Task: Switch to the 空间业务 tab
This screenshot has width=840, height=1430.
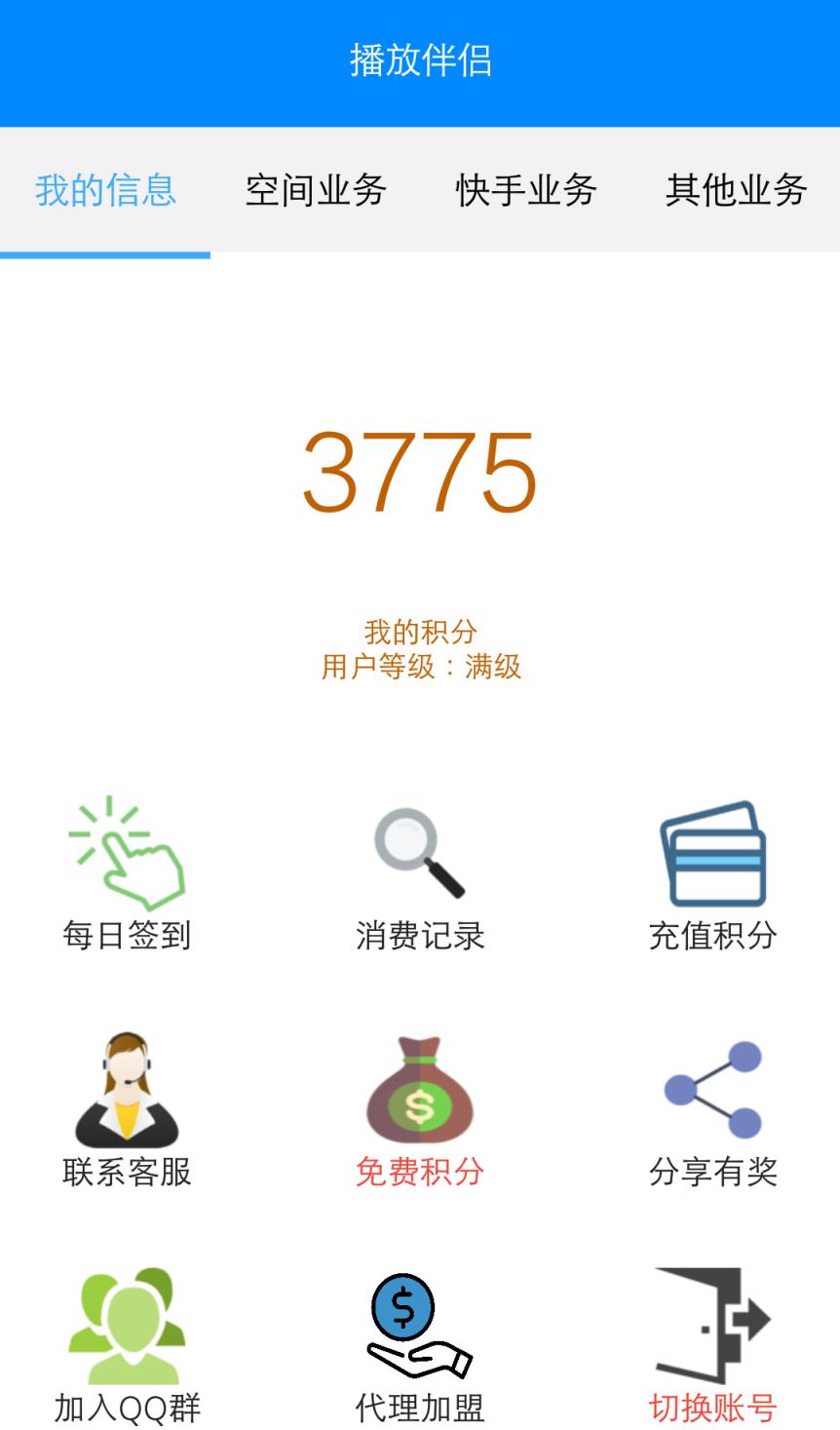Action: coord(316,191)
